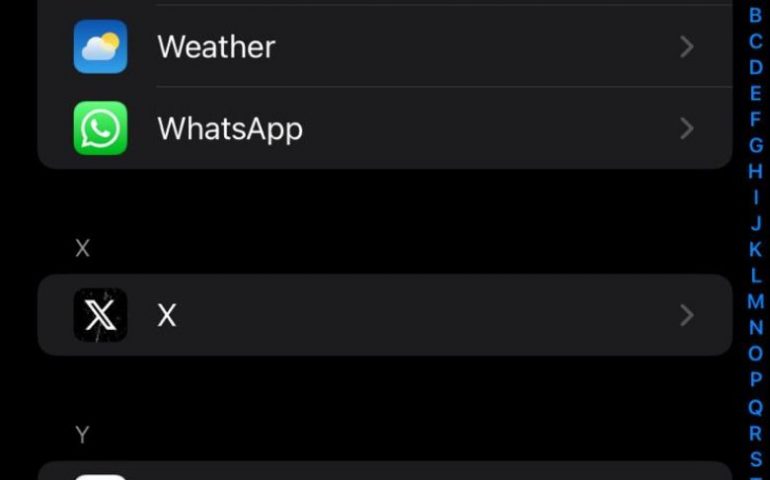Jump to letter C in index

(755, 42)
